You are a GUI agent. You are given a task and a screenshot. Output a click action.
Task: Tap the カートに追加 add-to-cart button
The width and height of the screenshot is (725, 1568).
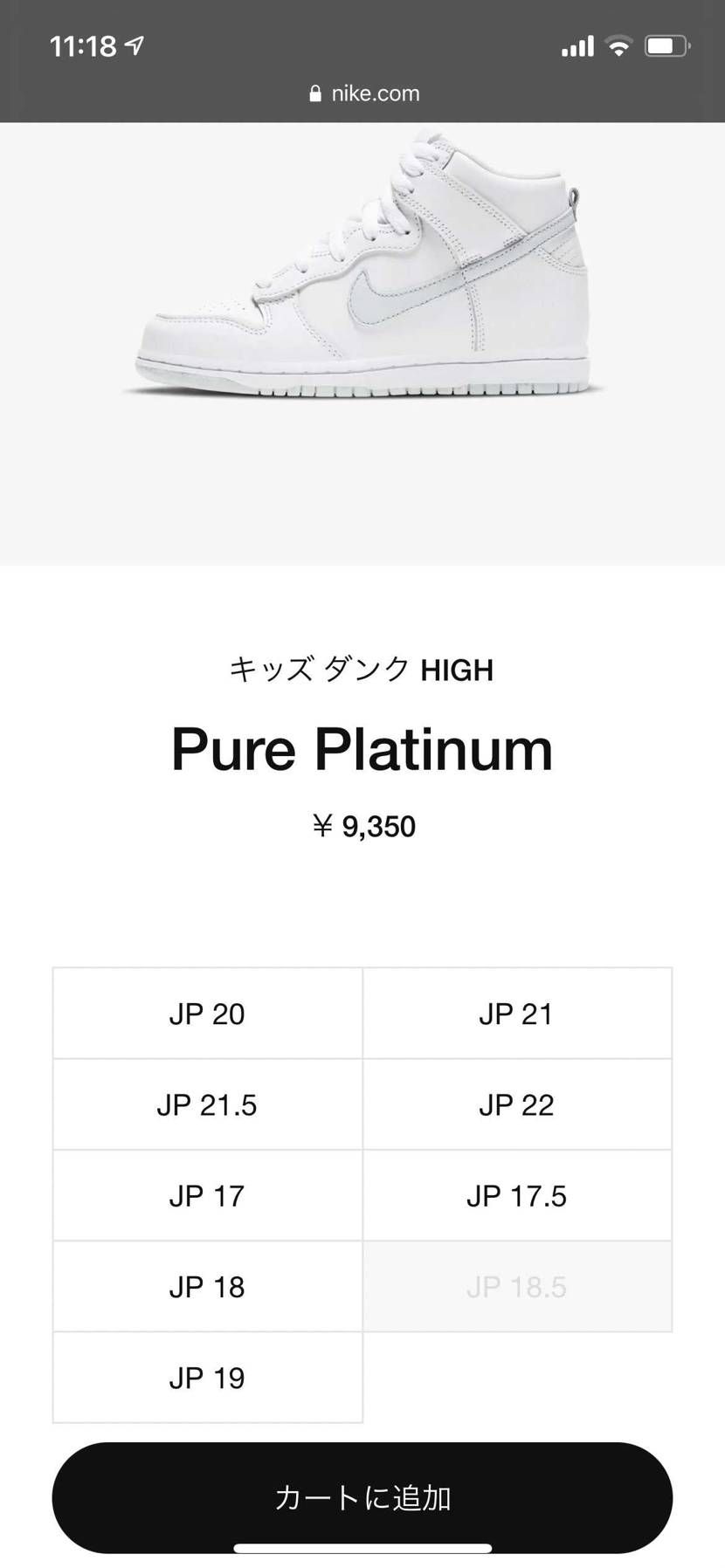362,1496
